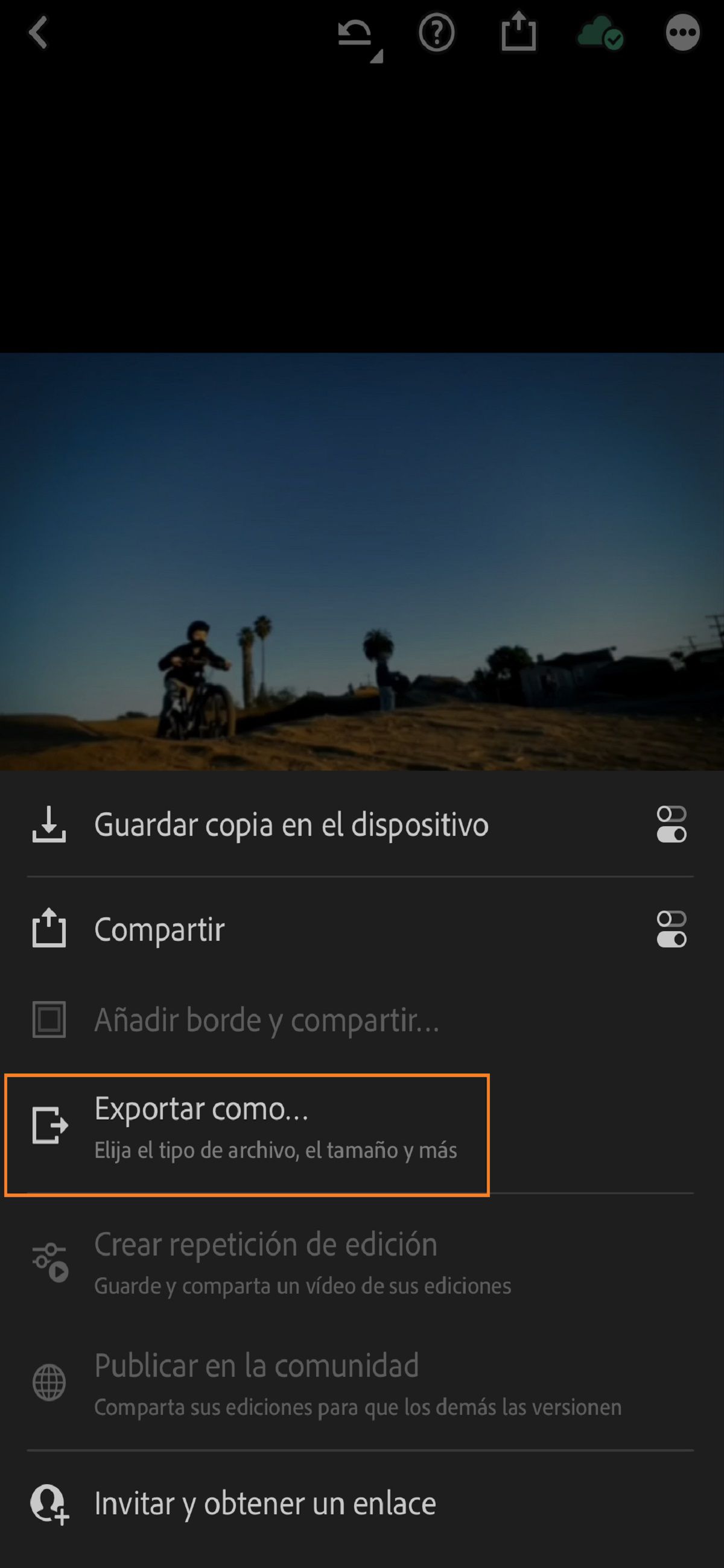Tap the download icon beside Guardar copia
The height and width of the screenshot is (1568, 724).
click(x=49, y=826)
